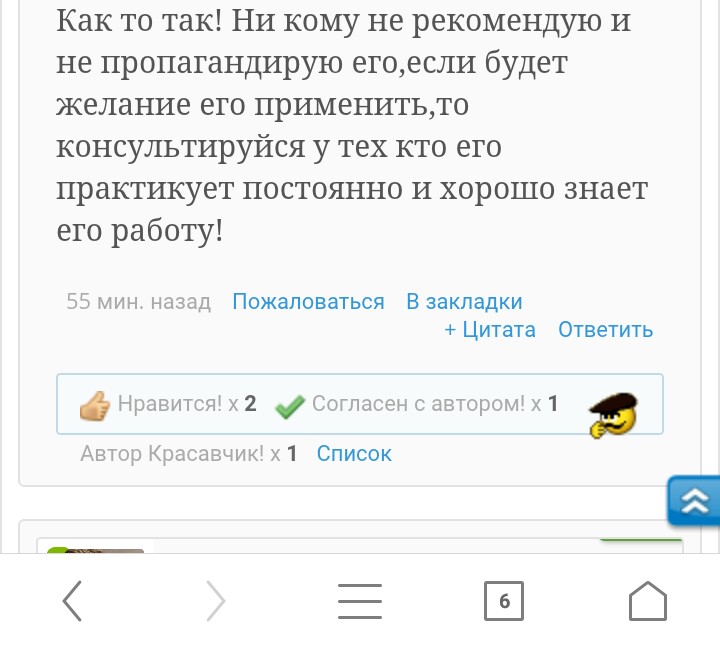Add post via В закладки link

464,302
